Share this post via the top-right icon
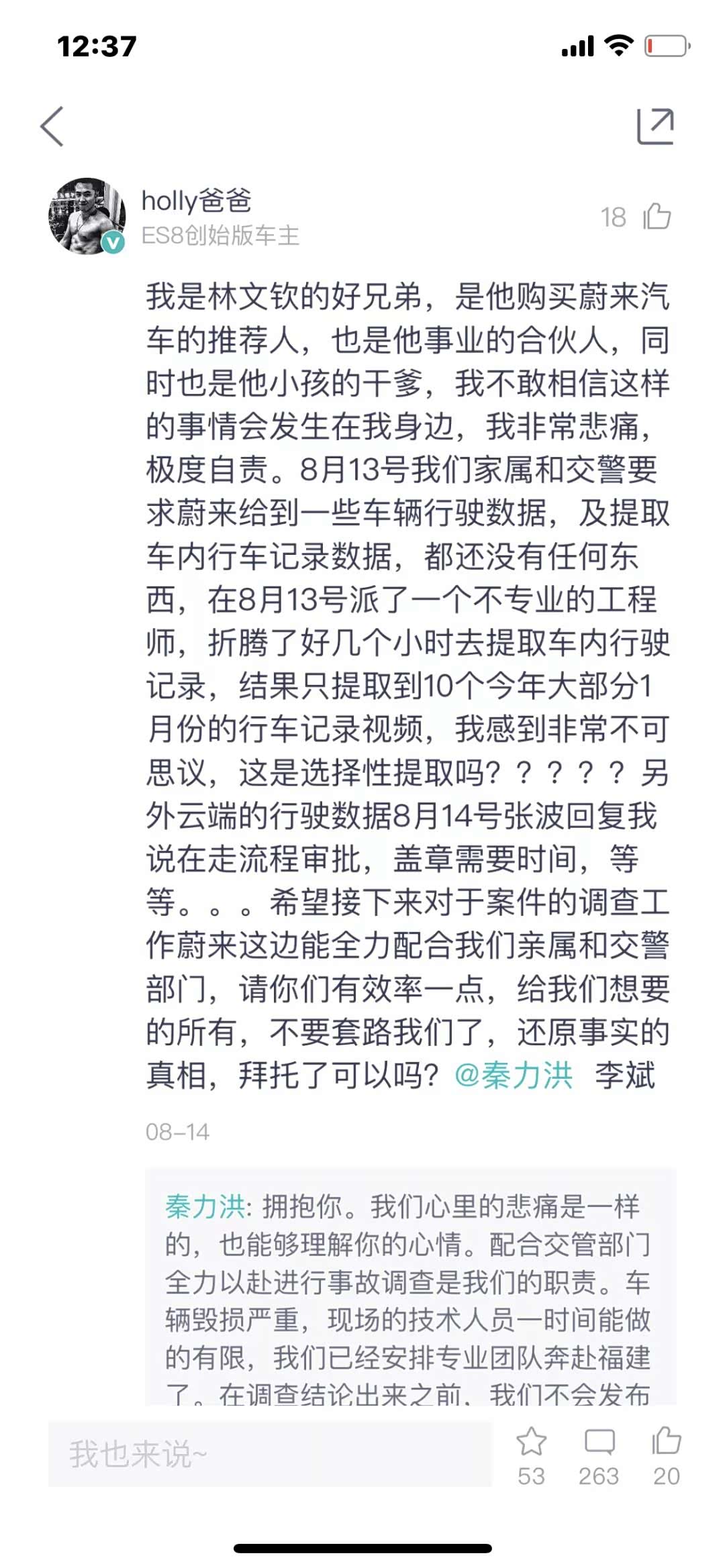725x1568 pixels. [655, 126]
